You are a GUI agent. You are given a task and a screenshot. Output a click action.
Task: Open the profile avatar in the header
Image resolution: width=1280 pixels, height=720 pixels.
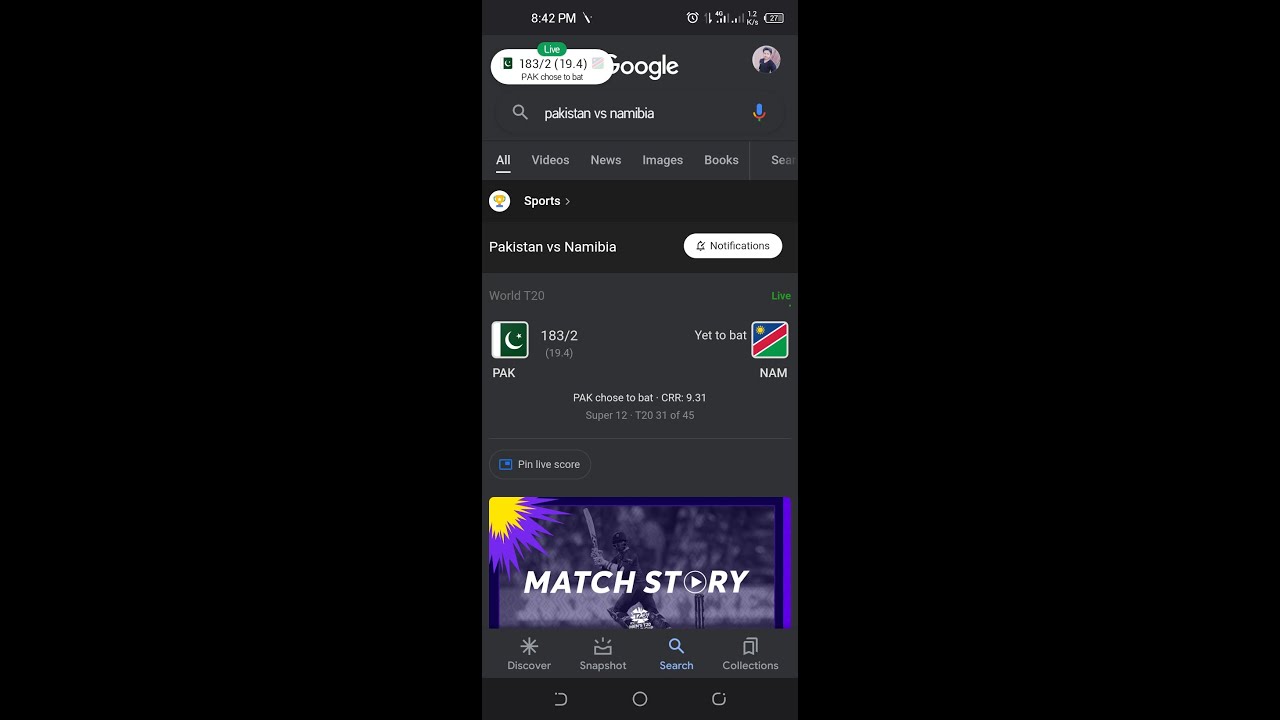766,61
